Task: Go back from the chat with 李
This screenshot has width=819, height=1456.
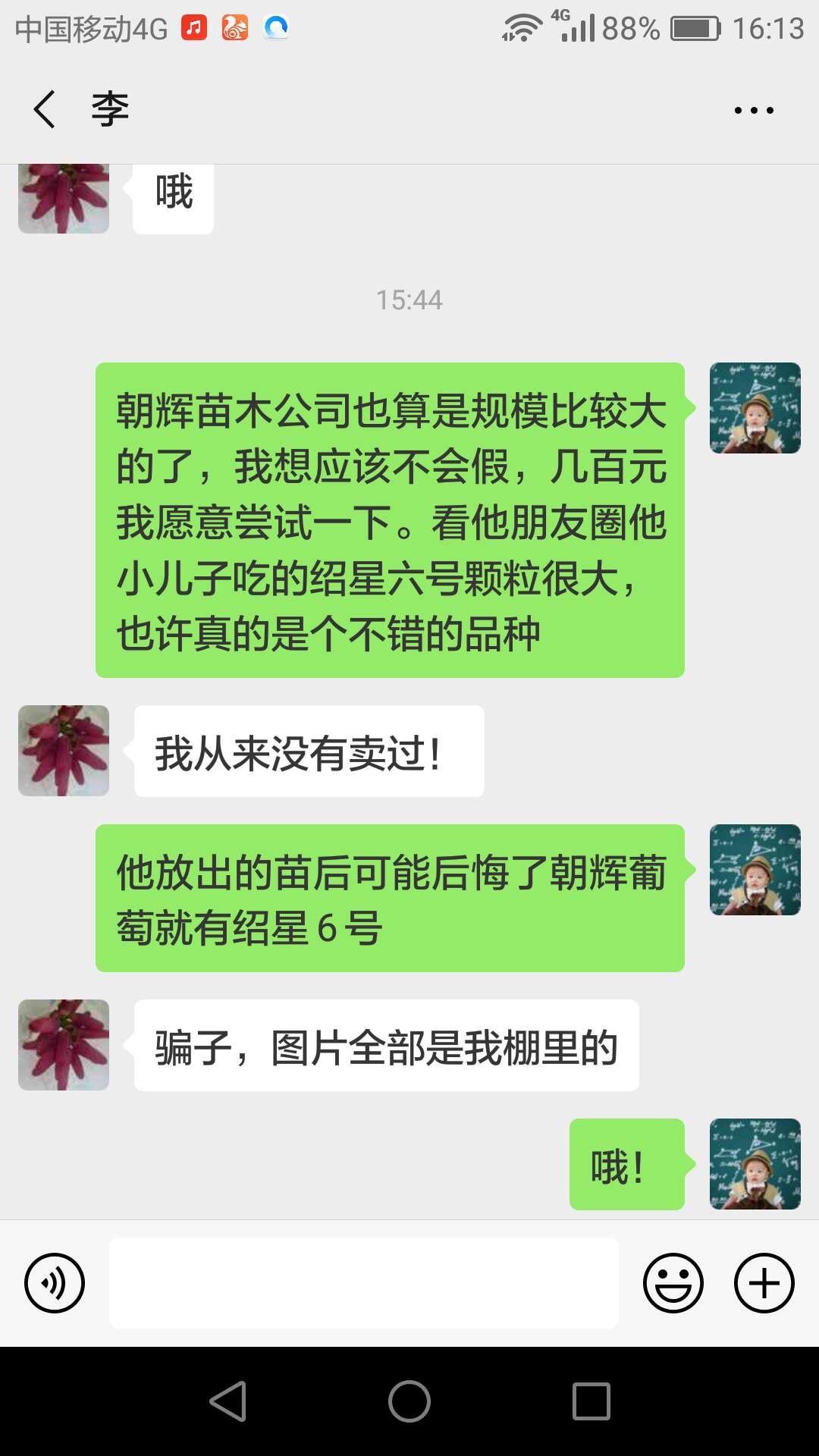Action: [x=45, y=109]
